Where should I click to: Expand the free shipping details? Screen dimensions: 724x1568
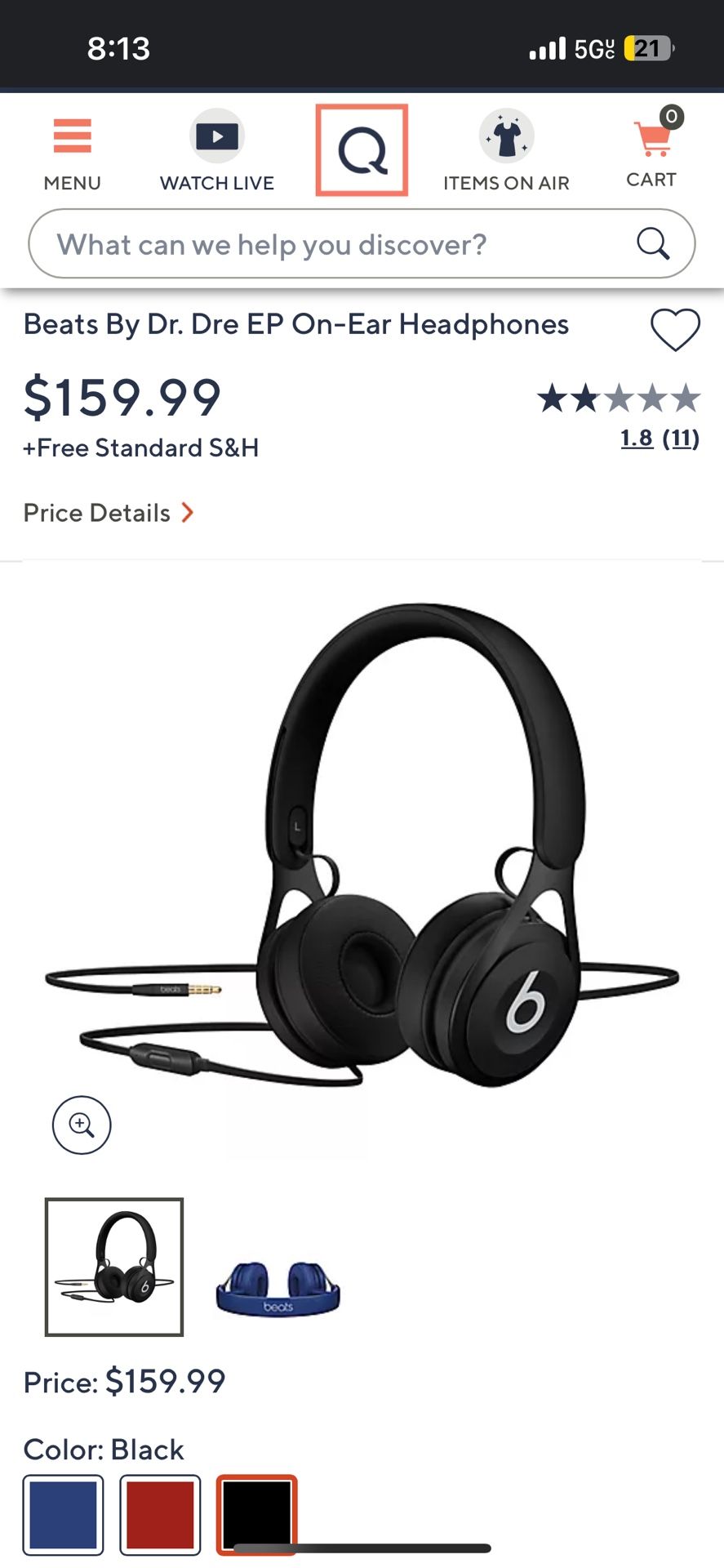coord(141,448)
